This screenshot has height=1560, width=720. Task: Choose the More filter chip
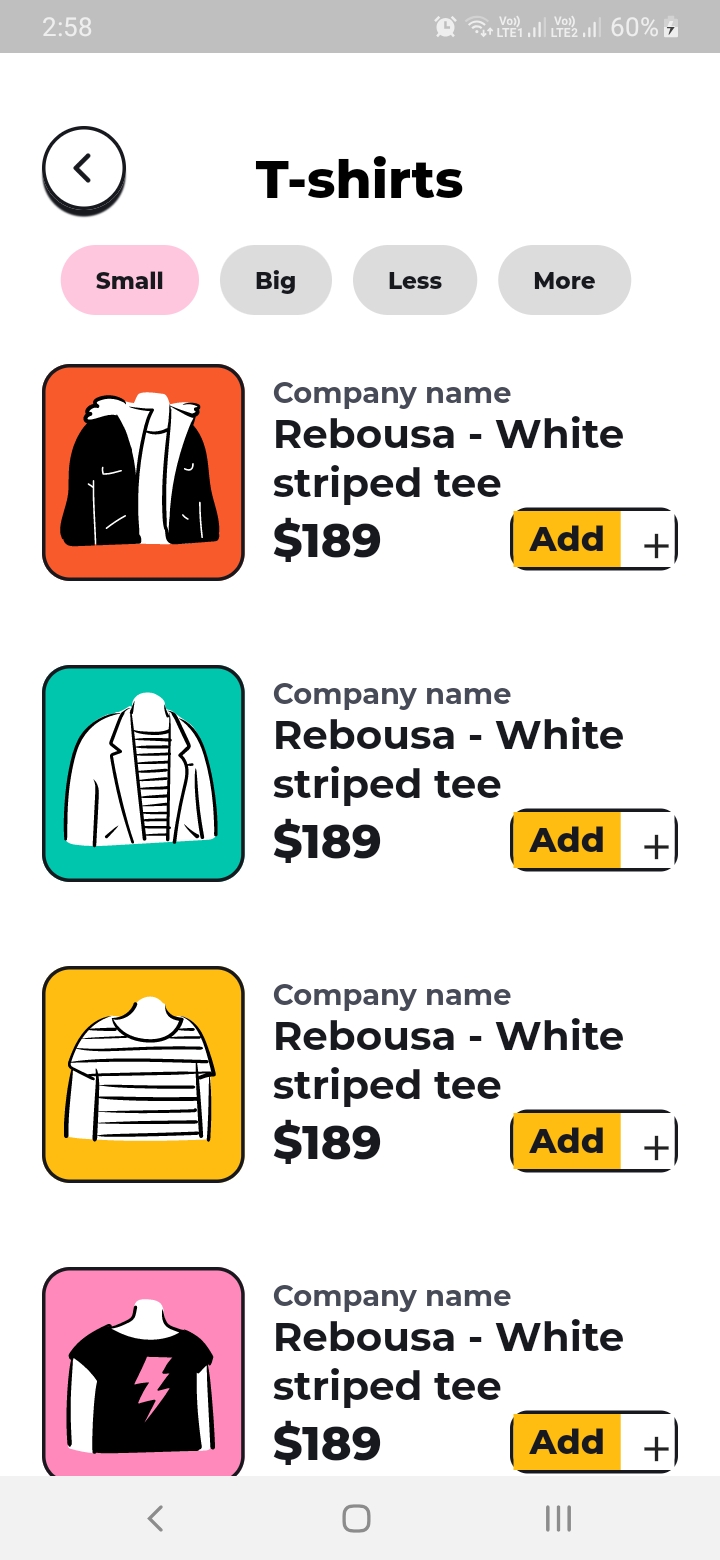click(564, 281)
